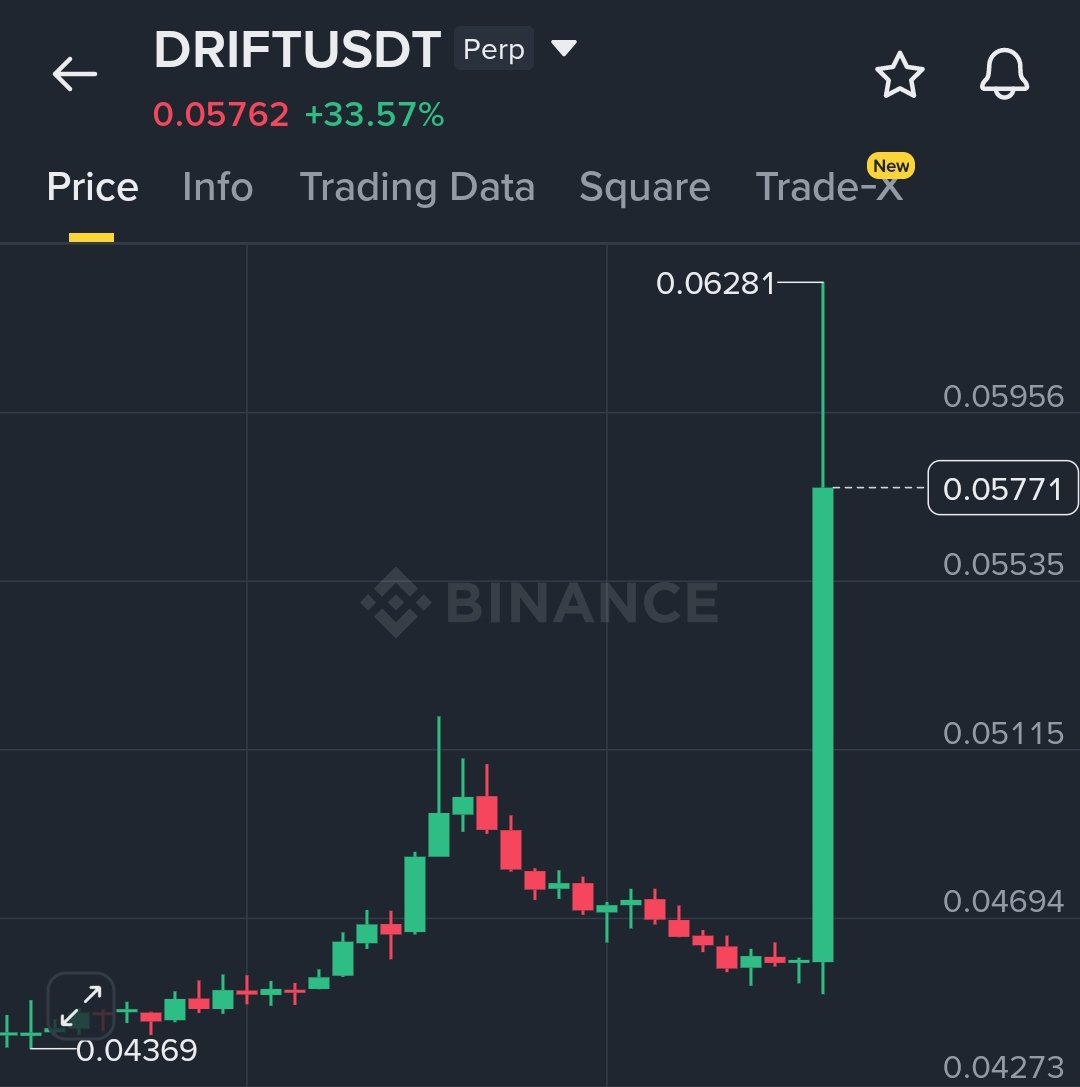Screen dimensions: 1080x1087
Task: Go back using the arrow icon
Action: [x=75, y=74]
